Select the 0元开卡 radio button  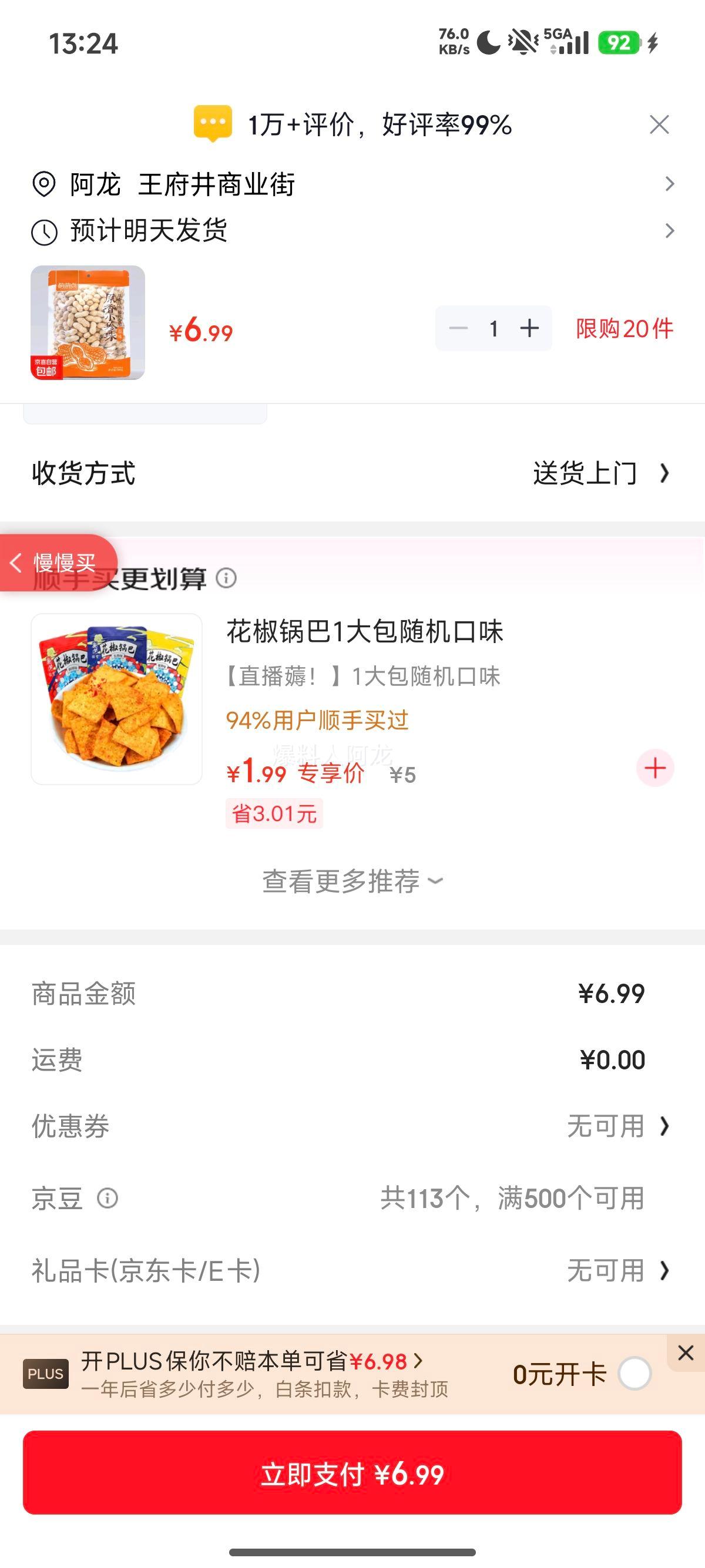tap(634, 1374)
